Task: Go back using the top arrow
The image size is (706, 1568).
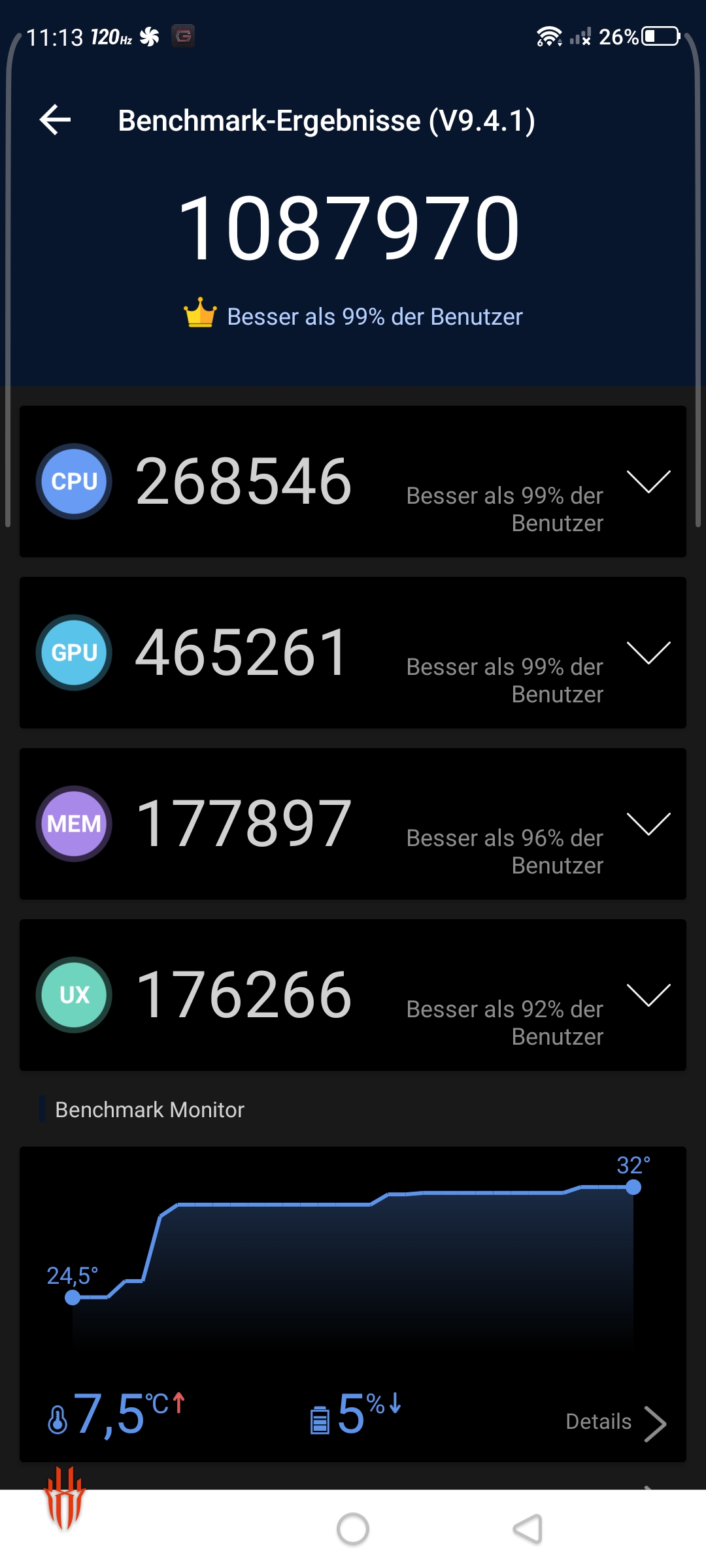Action: click(55, 120)
